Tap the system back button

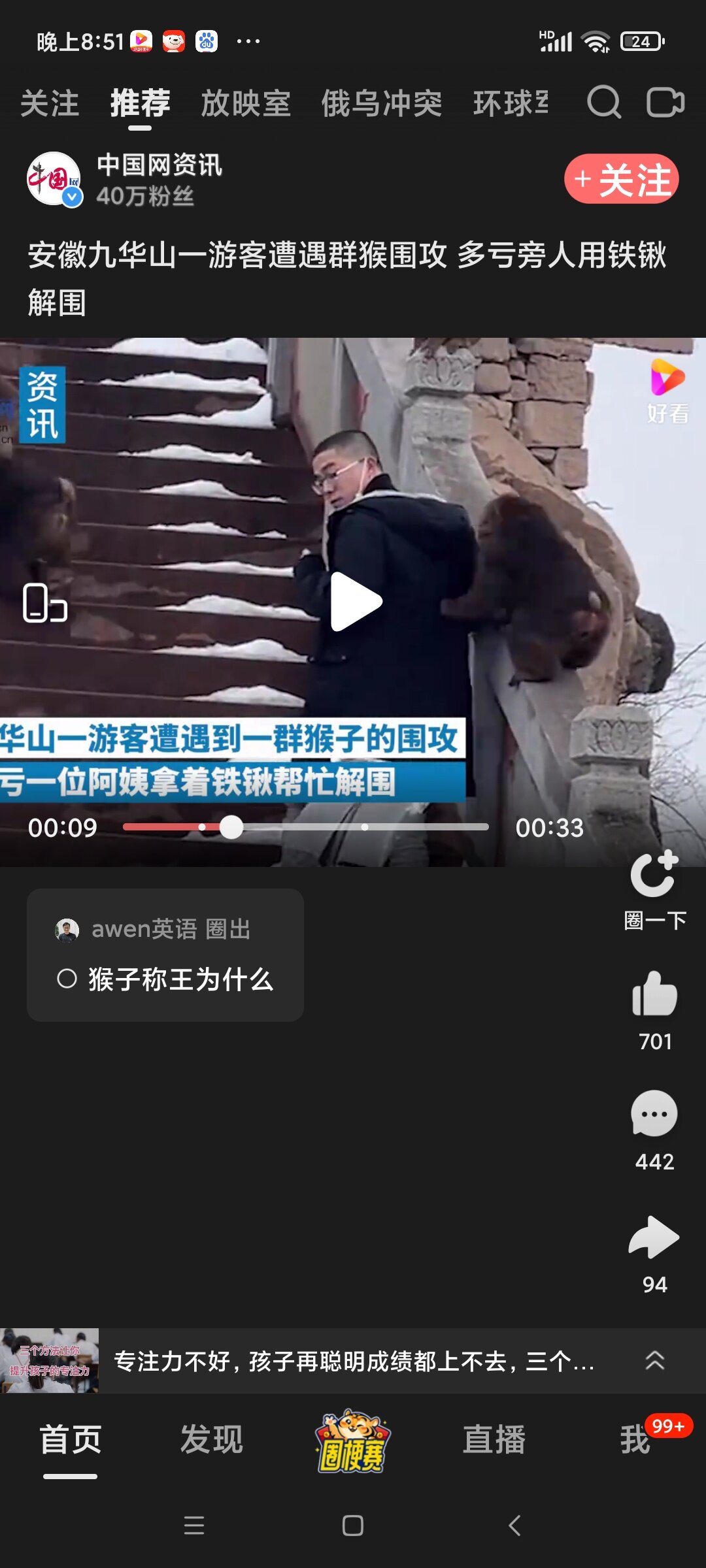point(514,1526)
